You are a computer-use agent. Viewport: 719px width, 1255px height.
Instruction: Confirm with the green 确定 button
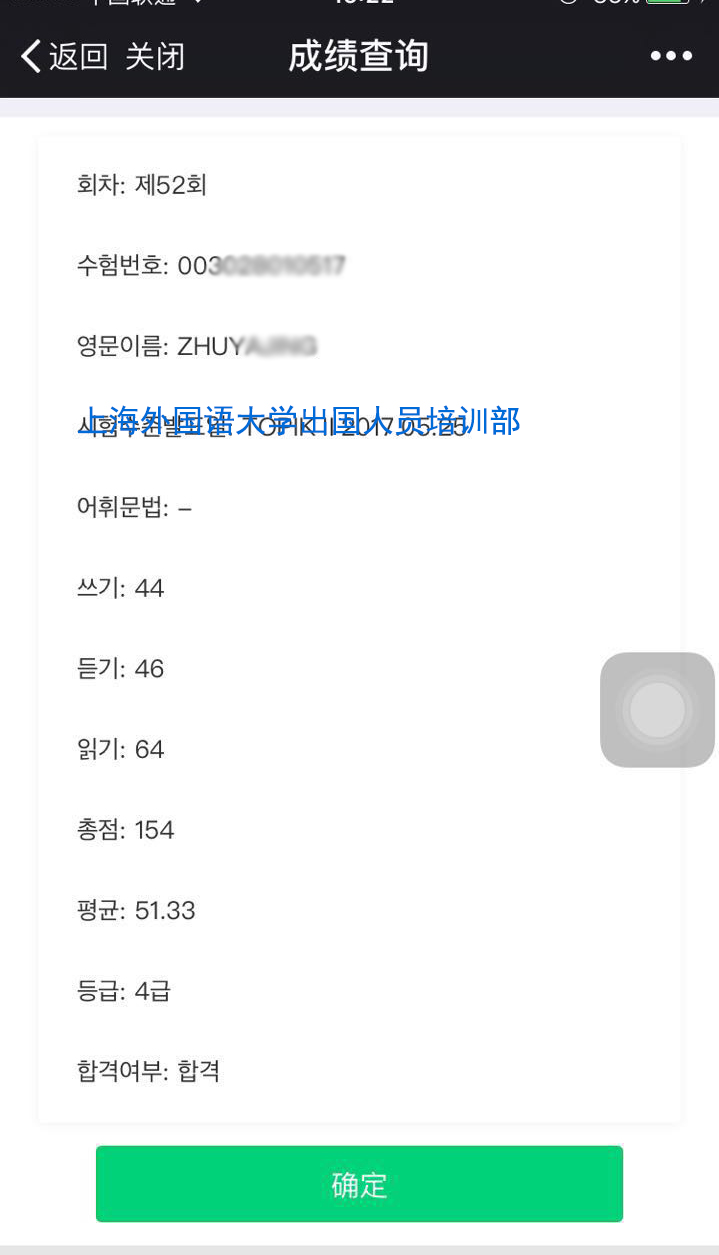tap(359, 1184)
